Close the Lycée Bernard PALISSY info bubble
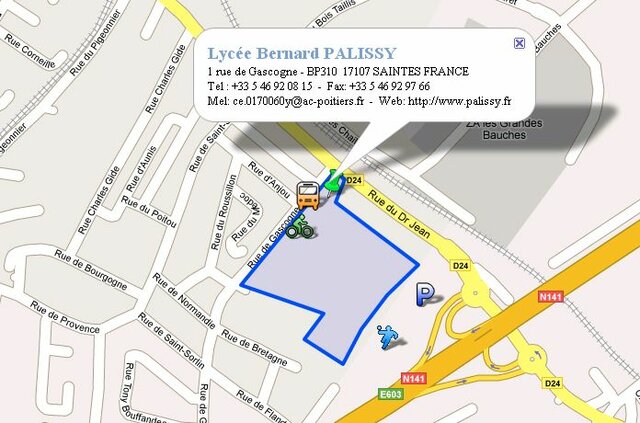The height and width of the screenshot is (423, 640). click(519, 43)
